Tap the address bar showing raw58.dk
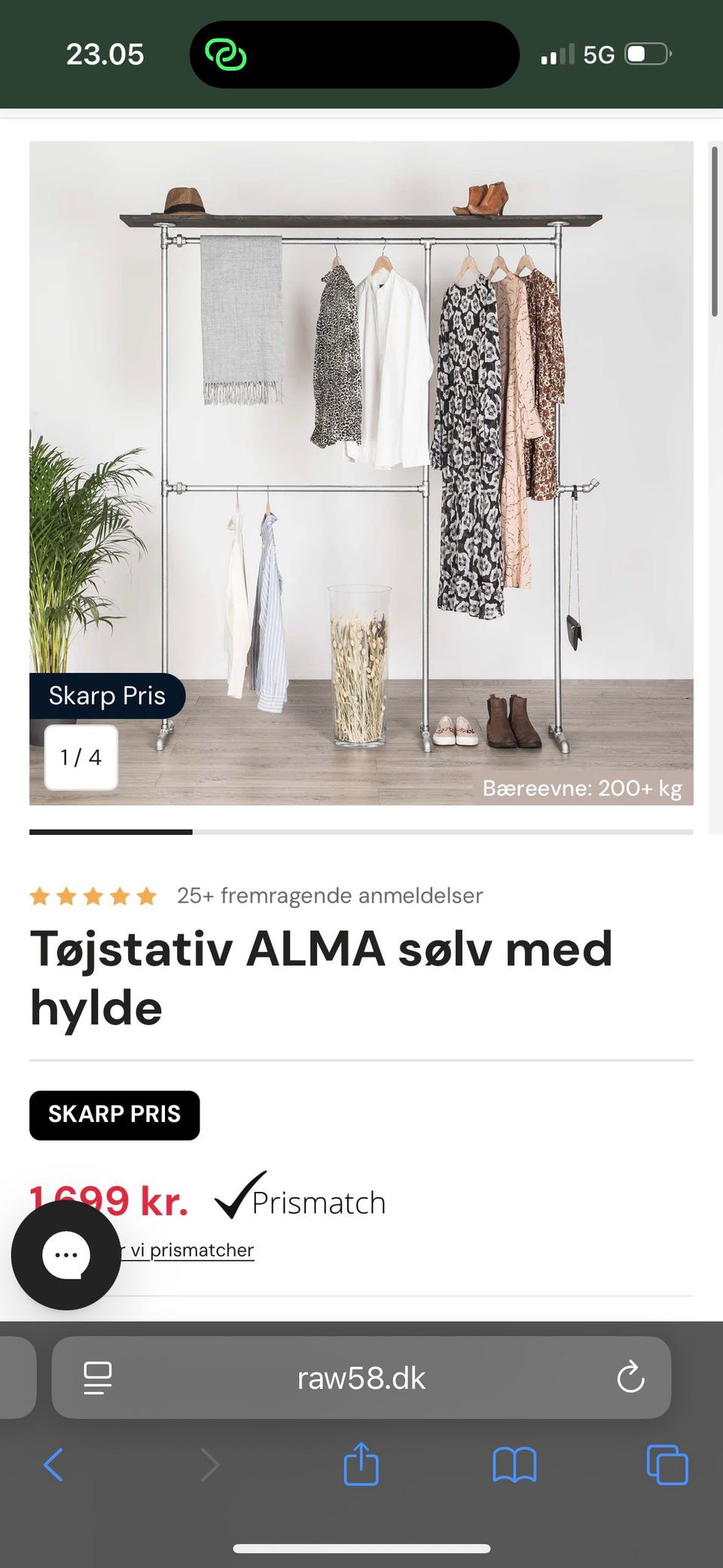The image size is (723, 1568). 360,1377
